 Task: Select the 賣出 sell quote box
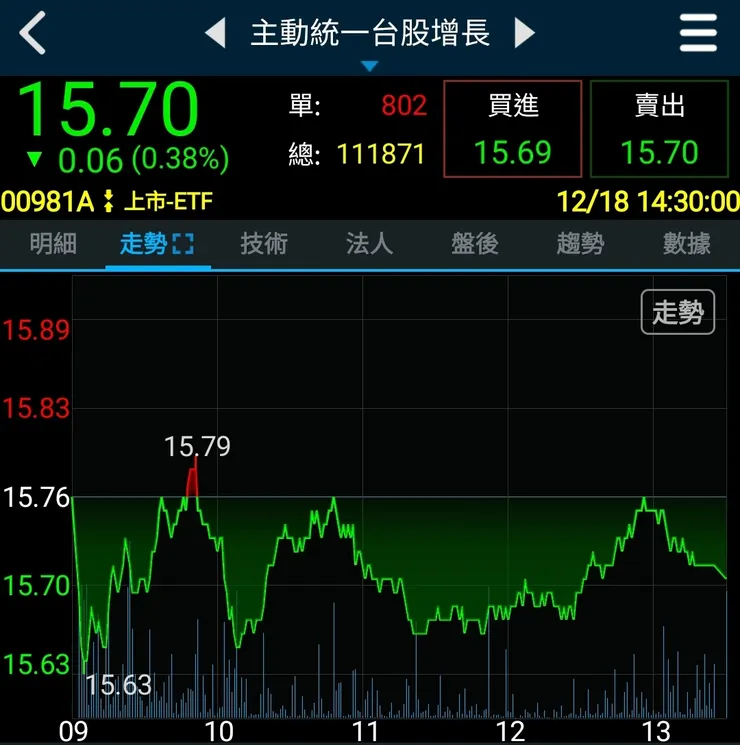pos(660,128)
